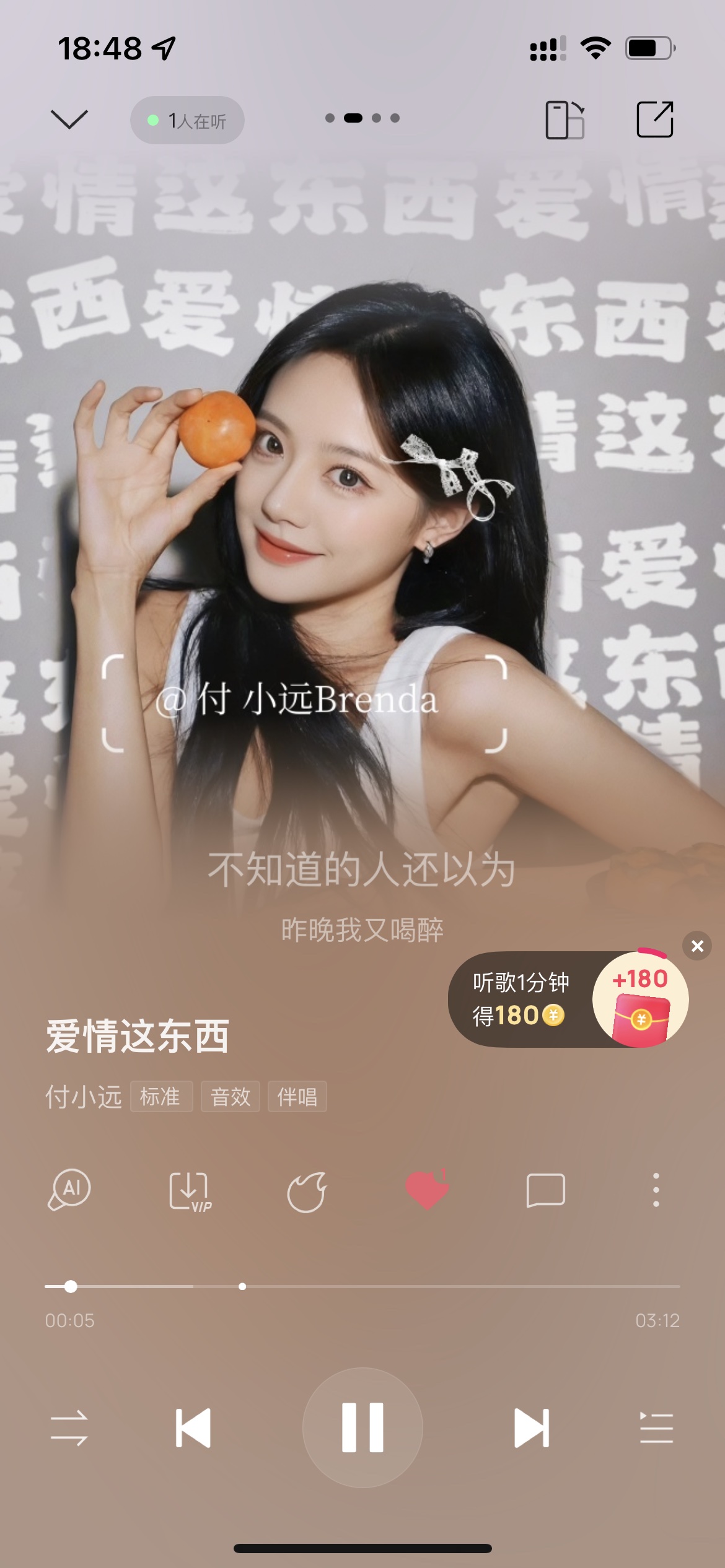Open the three-dot more options menu
725x1568 pixels.
[656, 1190]
